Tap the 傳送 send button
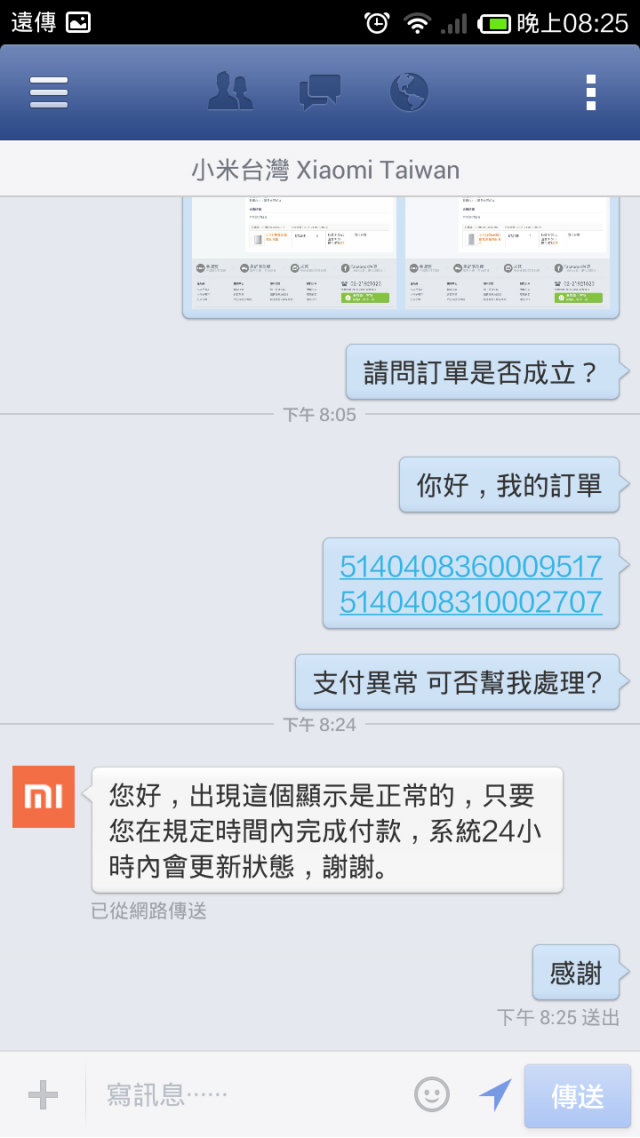This screenshot has height=1138, width=640. point(578,1096)
